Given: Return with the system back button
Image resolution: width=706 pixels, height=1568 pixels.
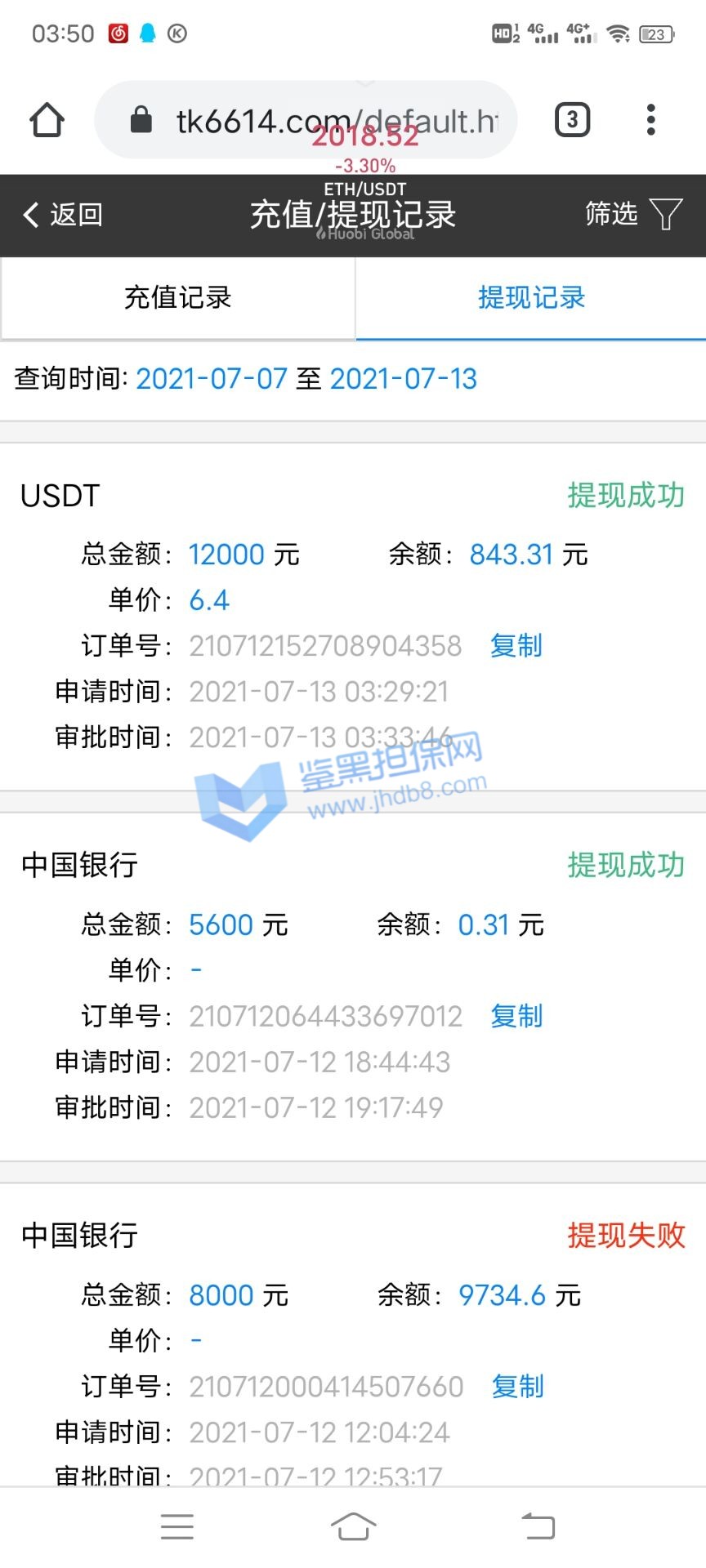Looking at the screenshot, I should click(x=538, y=1526).
